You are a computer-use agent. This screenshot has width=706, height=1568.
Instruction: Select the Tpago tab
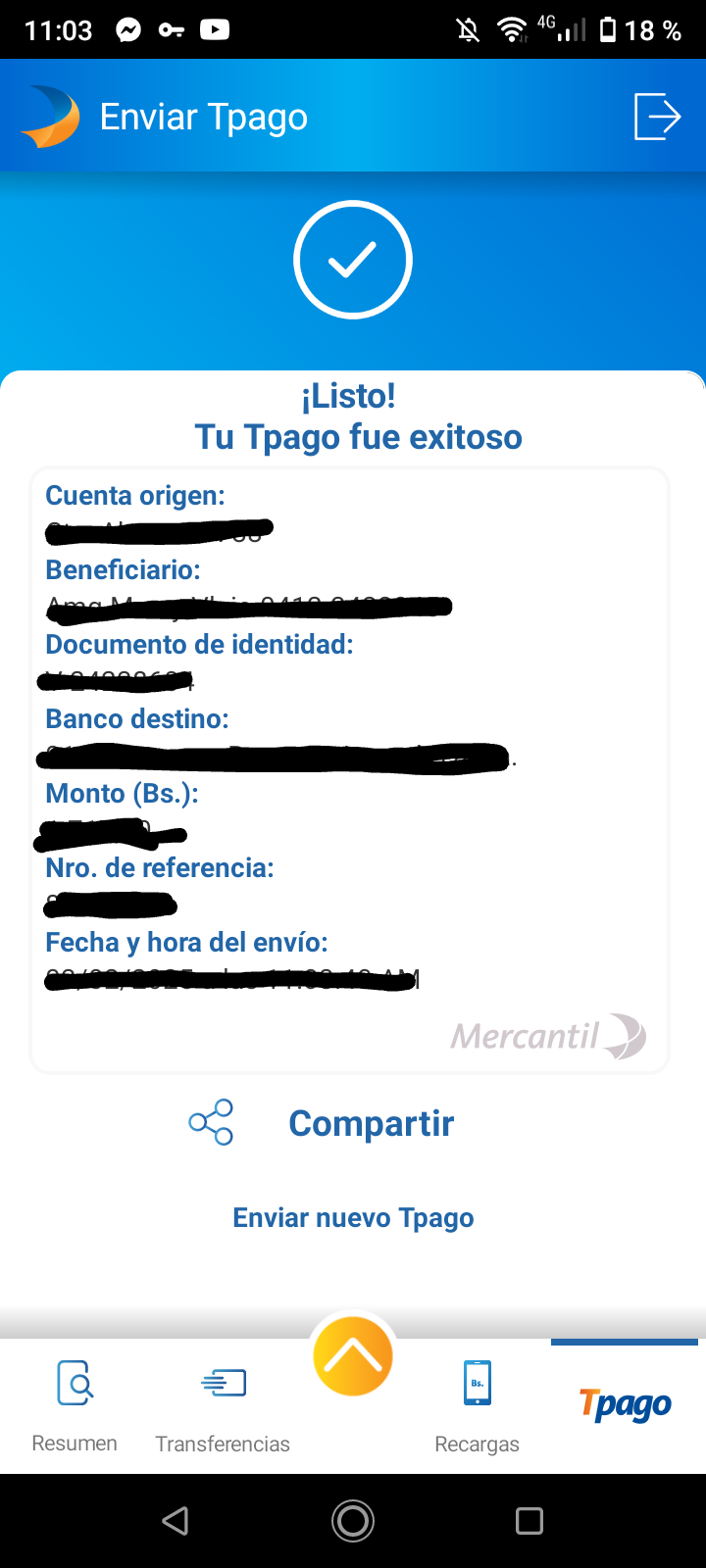pos(625,1404)
